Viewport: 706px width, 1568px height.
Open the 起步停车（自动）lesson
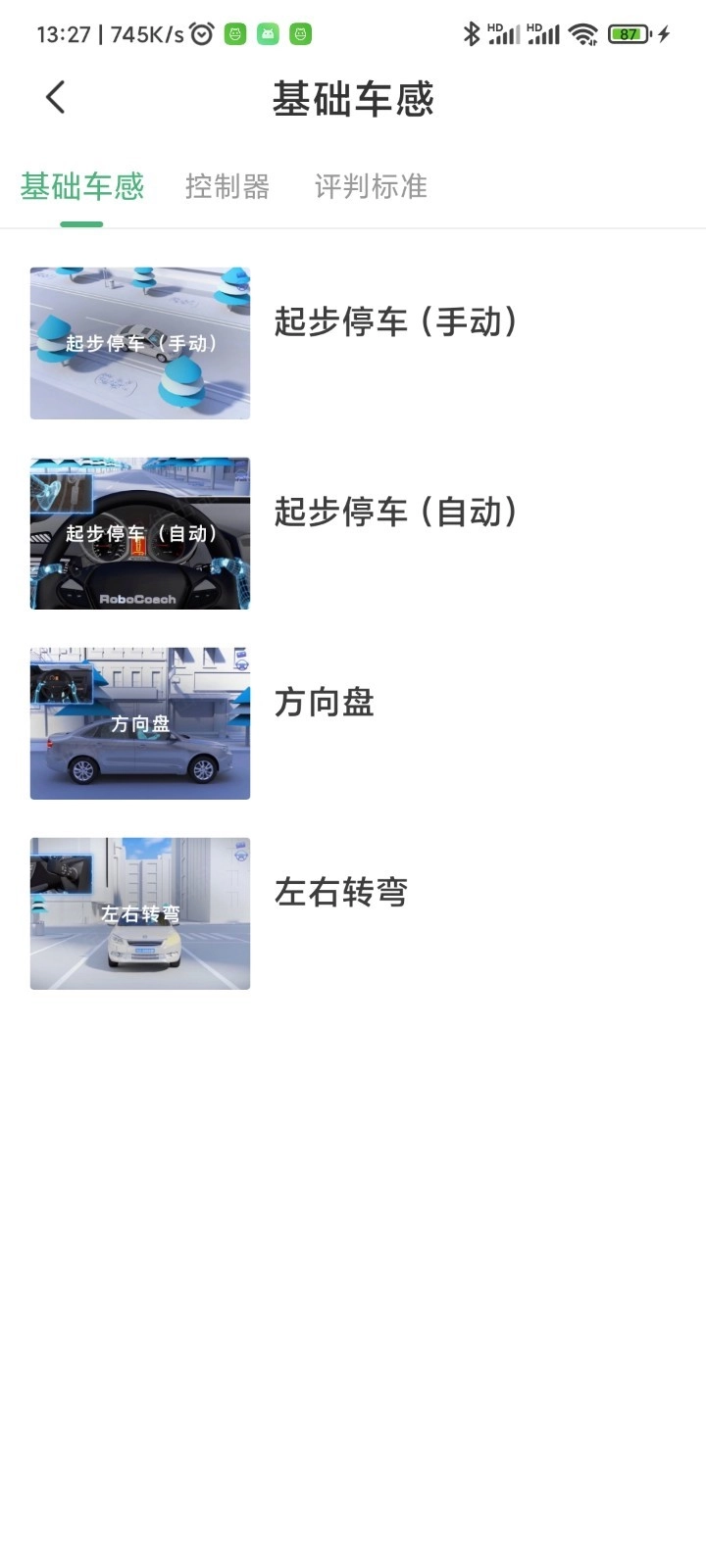point(396,512)
